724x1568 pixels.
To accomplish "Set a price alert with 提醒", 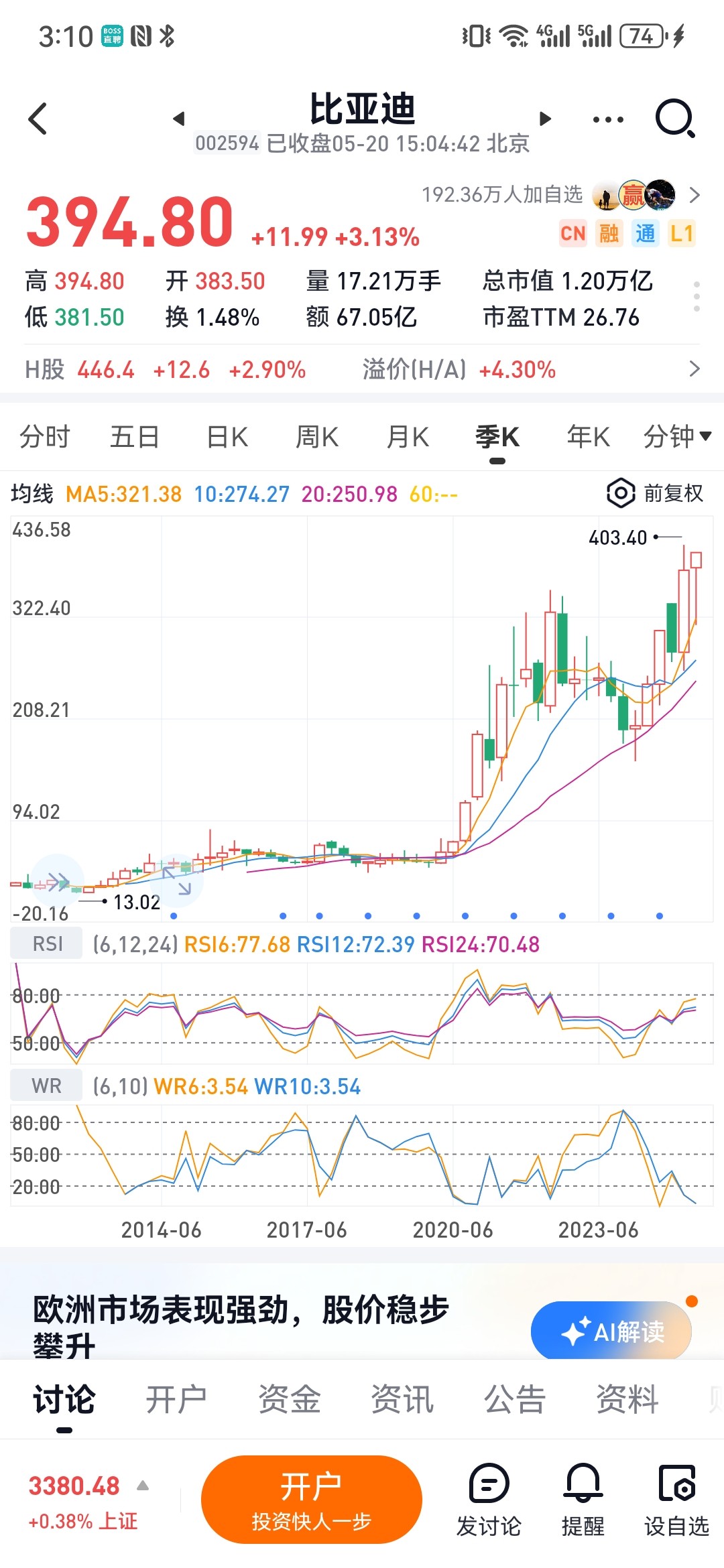I will (583, 1500).
